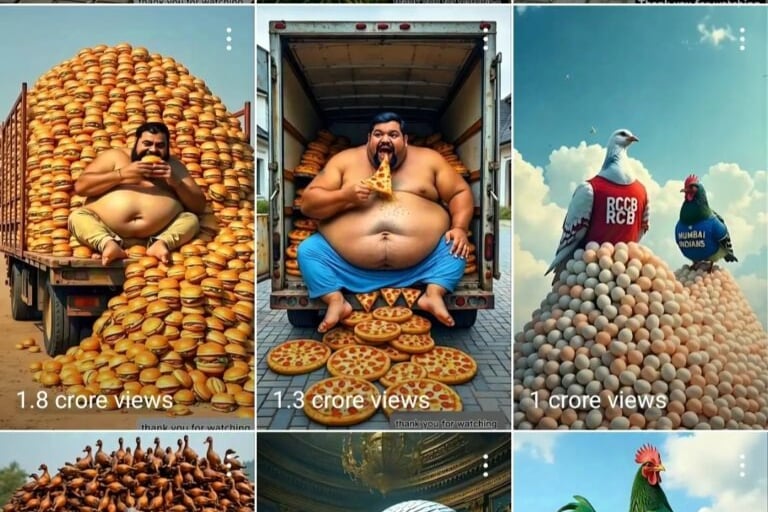Open the pizza truck video with 1.3 crore views

tap(383, 220)
